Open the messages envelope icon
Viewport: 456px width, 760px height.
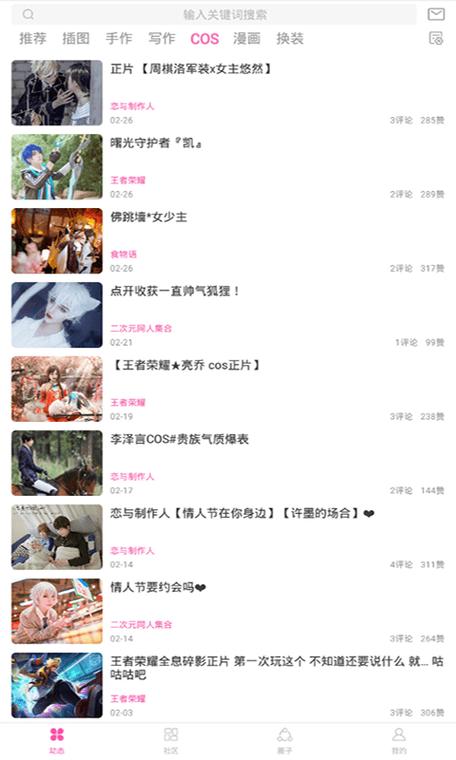click(x=436, y=14)
